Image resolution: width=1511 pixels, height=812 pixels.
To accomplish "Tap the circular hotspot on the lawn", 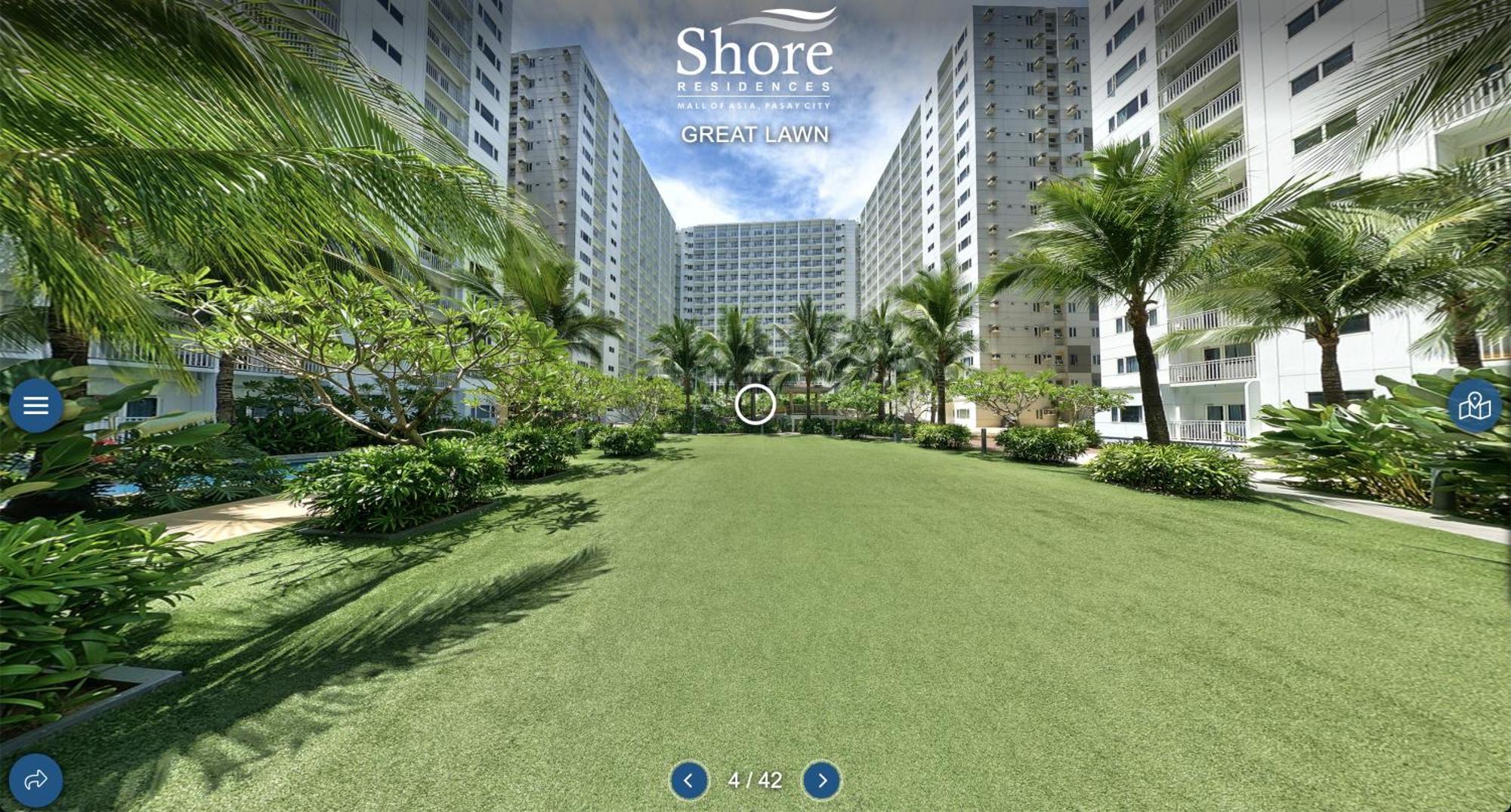I will [755, 404].
